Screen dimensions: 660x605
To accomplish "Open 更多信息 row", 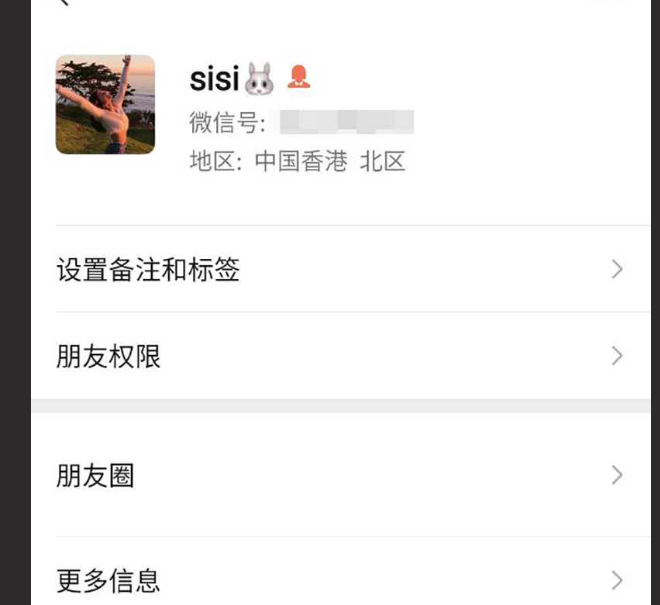I will 340,580.
